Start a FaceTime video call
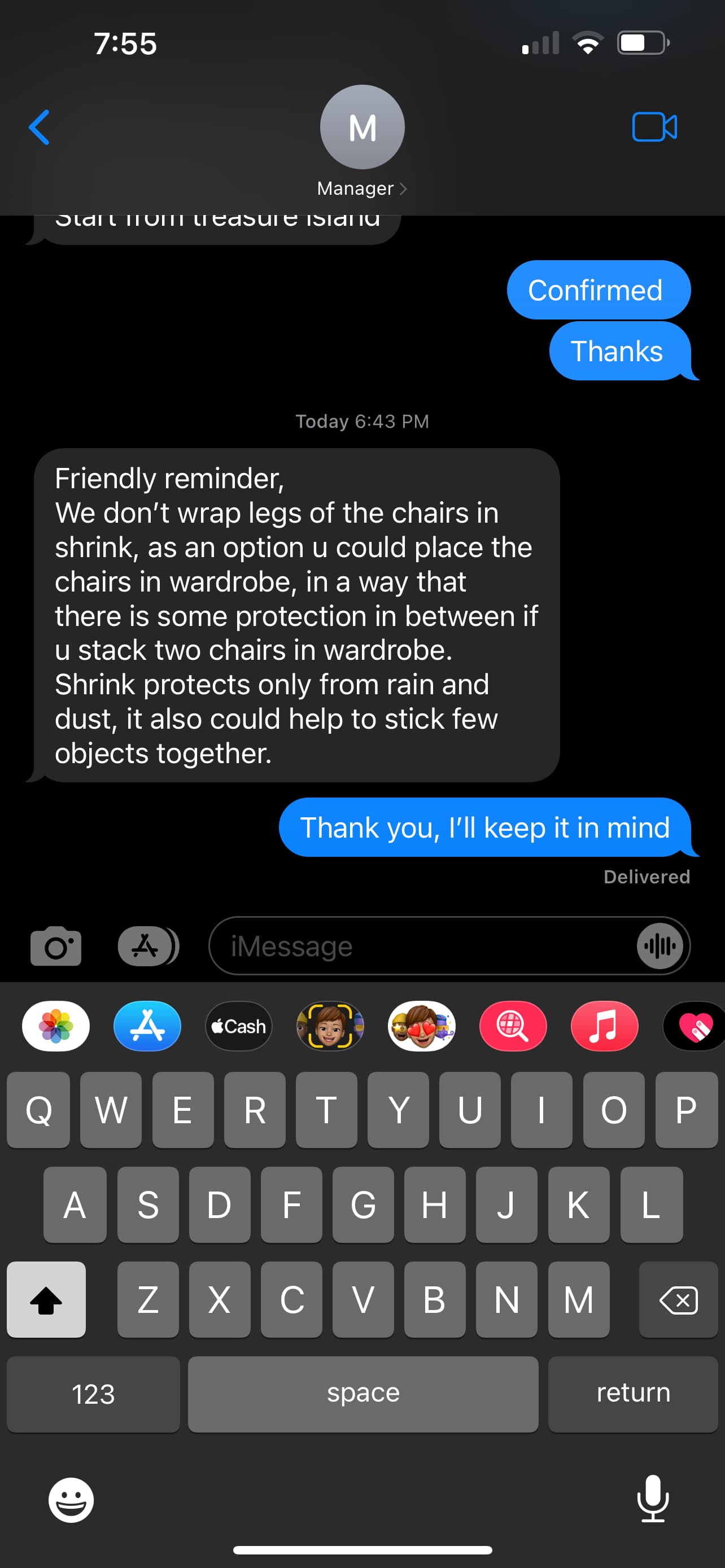Viewport: 725px width, 1568px height. tap(654, 127)
